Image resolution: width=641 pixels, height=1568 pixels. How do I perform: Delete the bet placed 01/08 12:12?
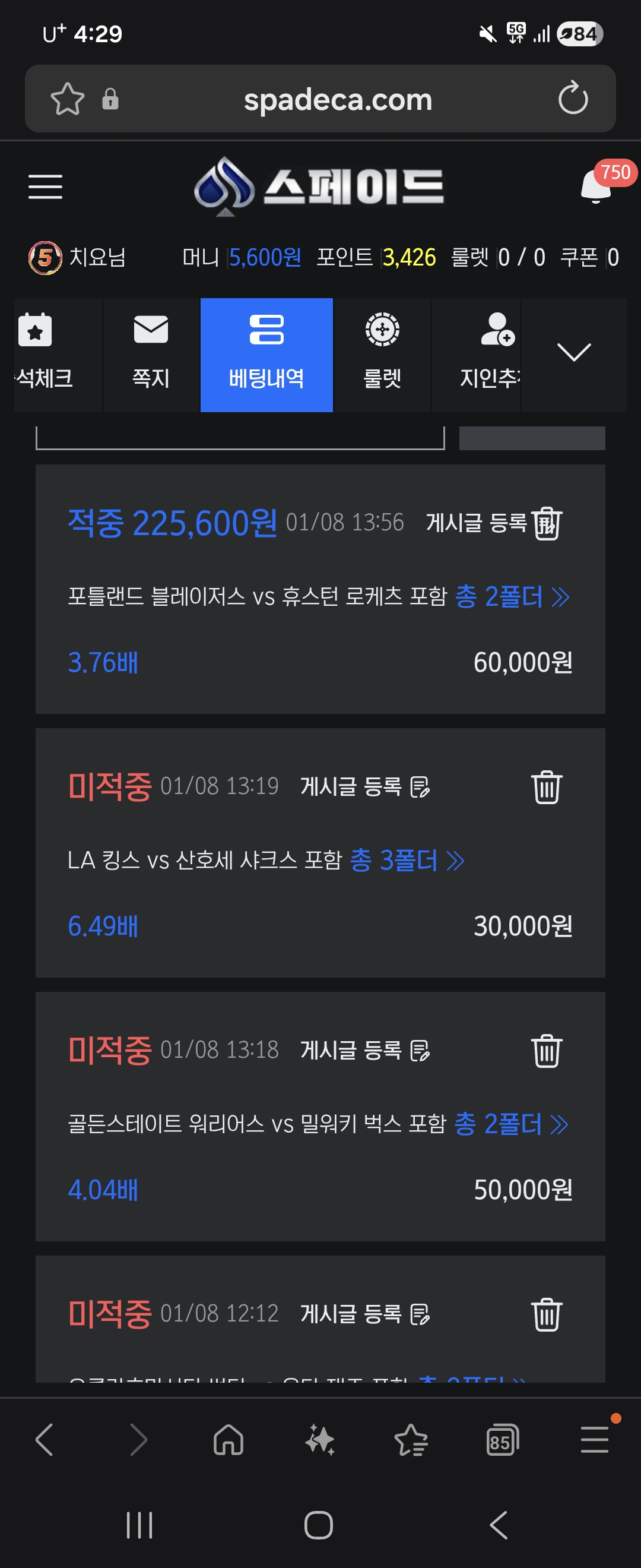546,1314
